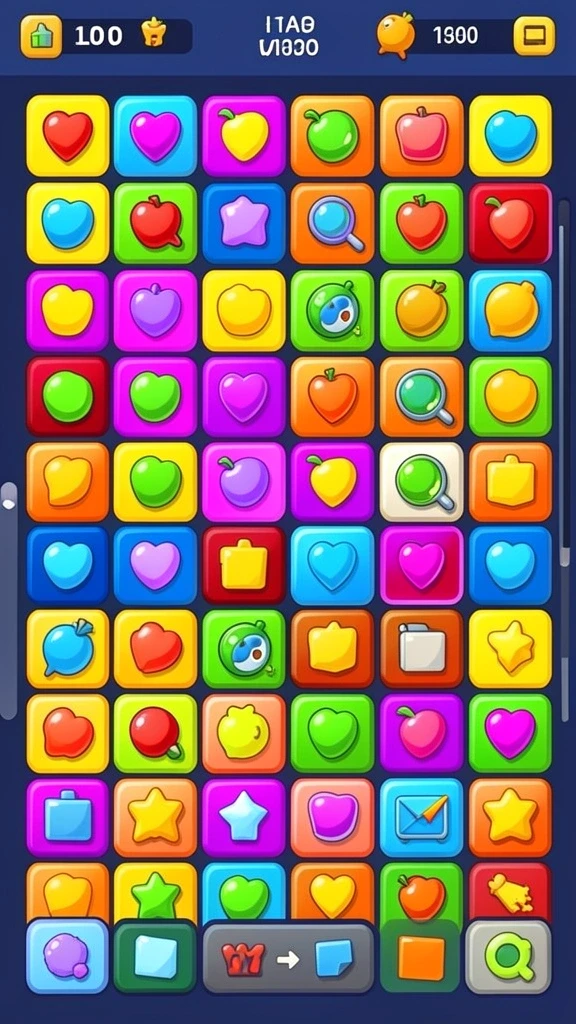
Task: Select the red lollipop ball on the green tile
Action: point(155,733)
